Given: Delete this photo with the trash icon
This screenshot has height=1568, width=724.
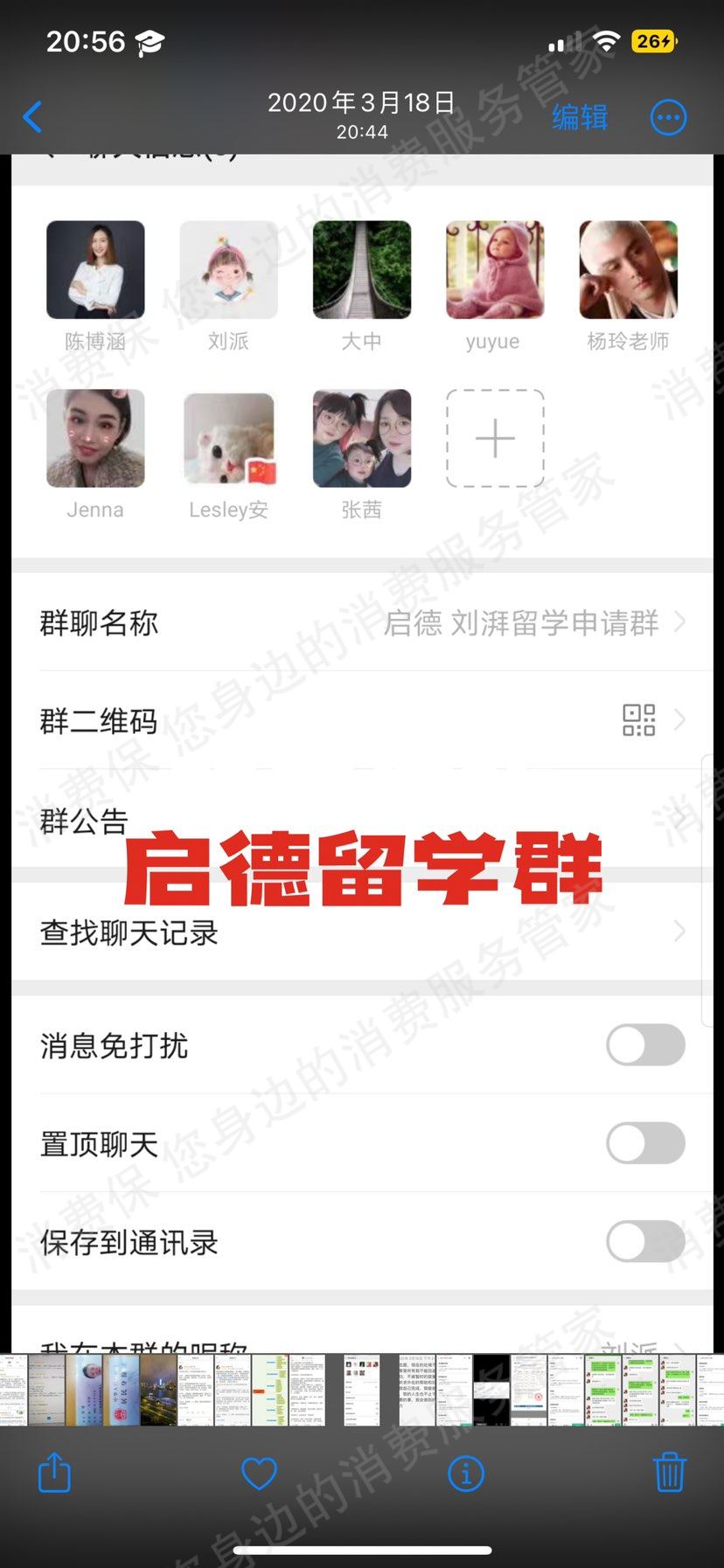Looking at the screenshot, I should (670, 1472).
